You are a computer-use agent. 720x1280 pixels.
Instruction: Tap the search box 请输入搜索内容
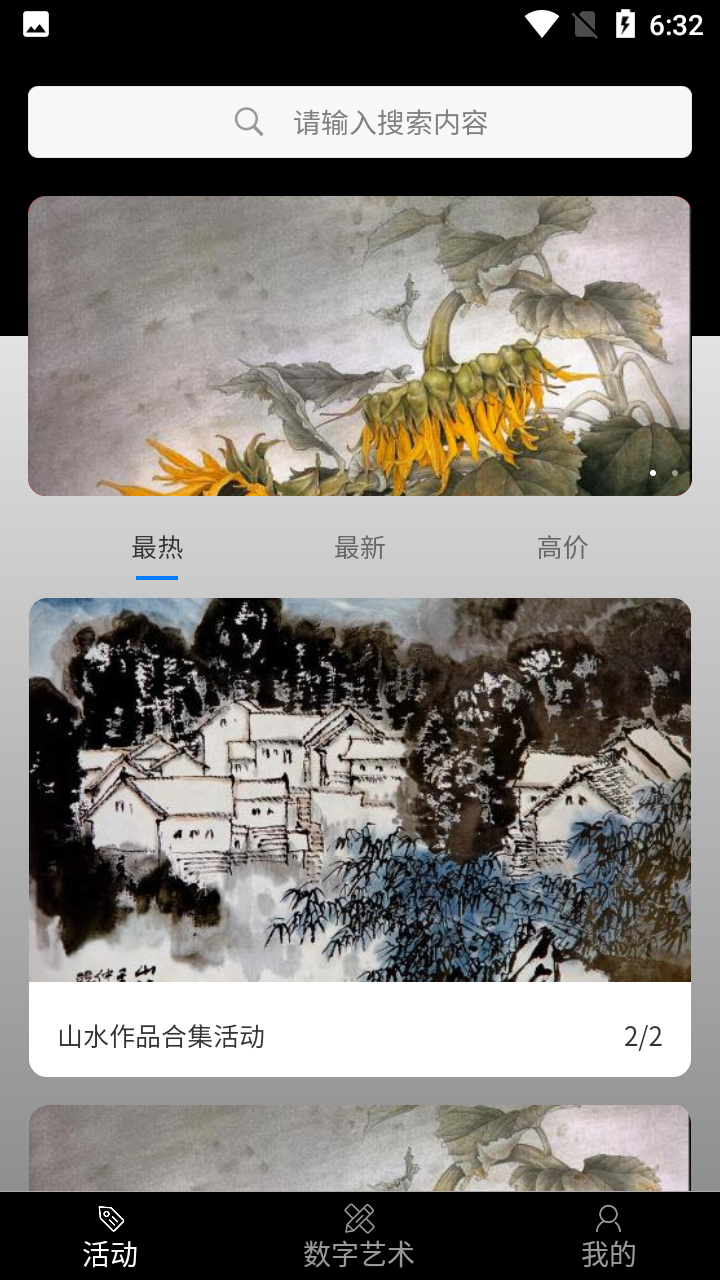pos(360,122)
